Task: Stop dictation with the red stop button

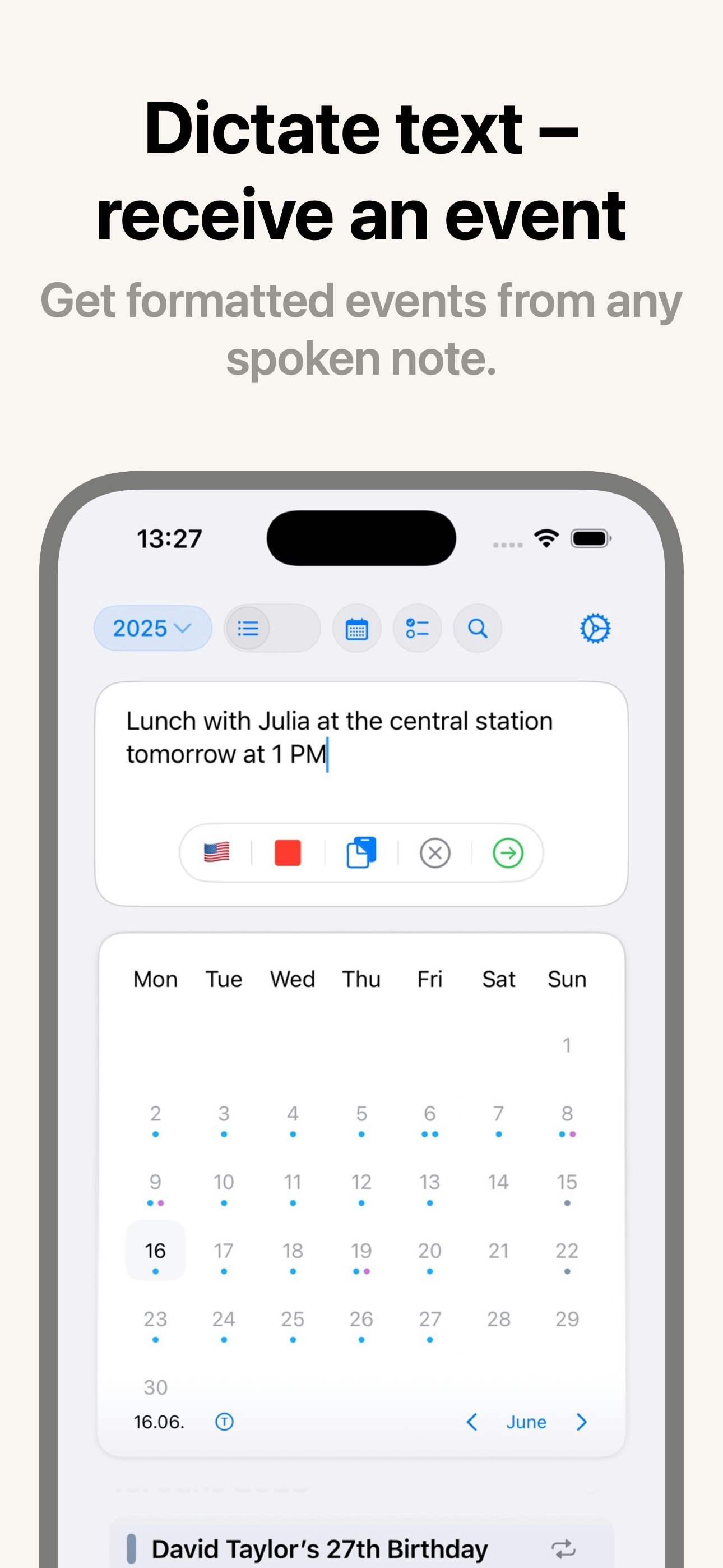Action: point(288,853)
